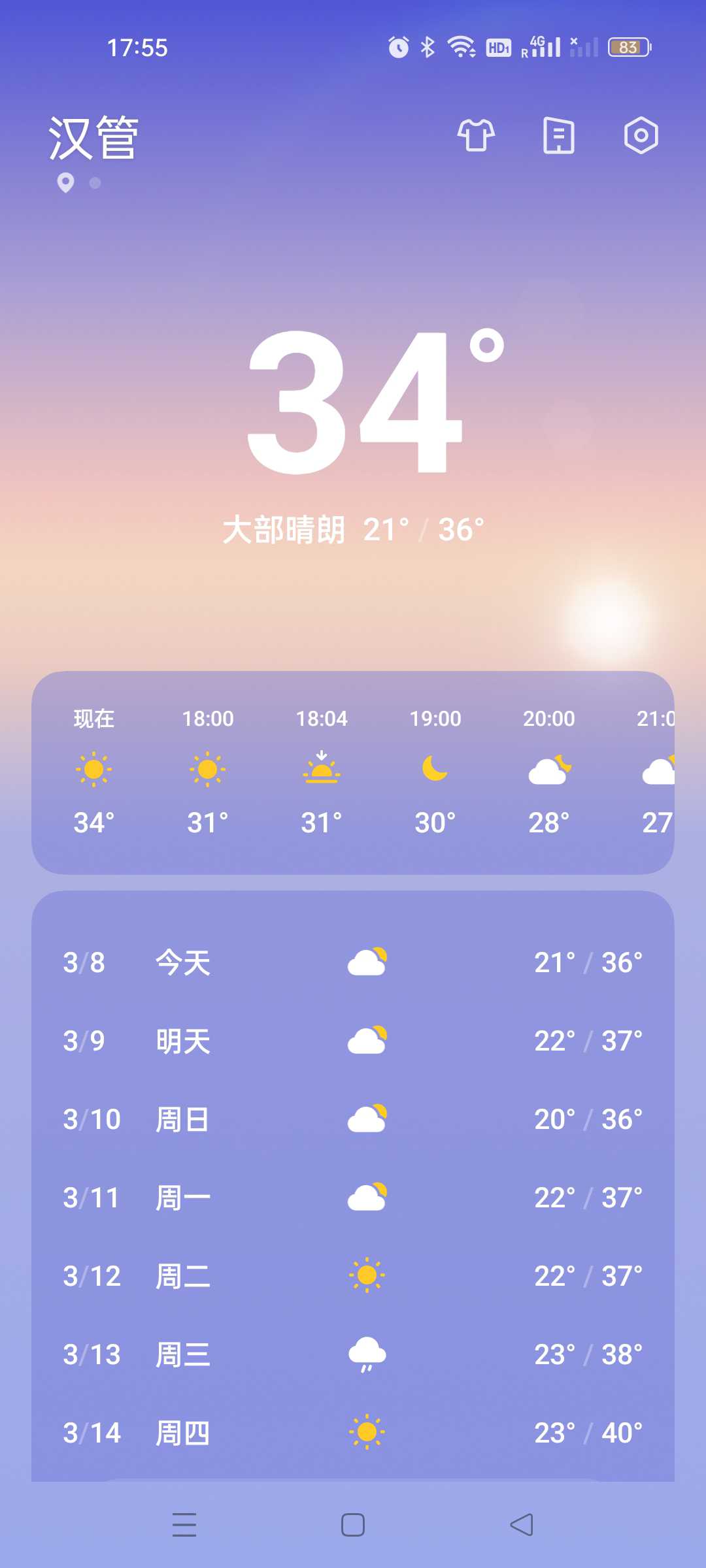Open today's 3/8 今天 forecast row
This screenshot has width=706, height=1568.
pyautogui.click(x=353, y=962)
